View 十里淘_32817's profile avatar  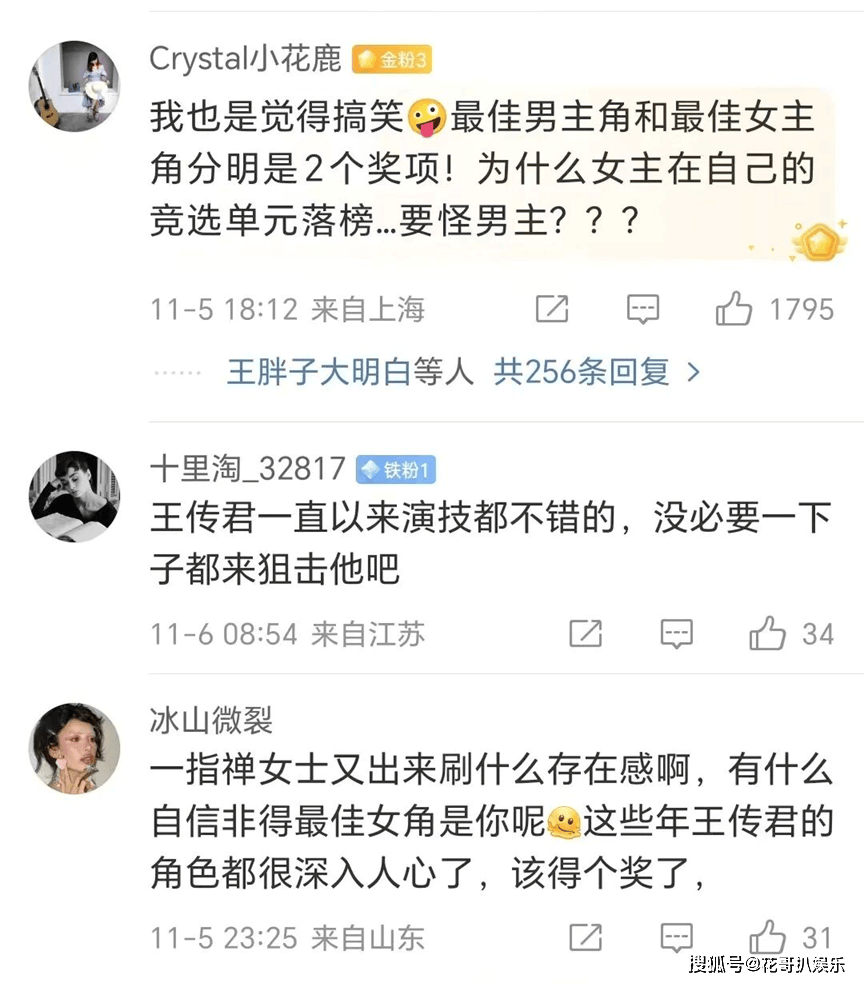click(74, 495)
